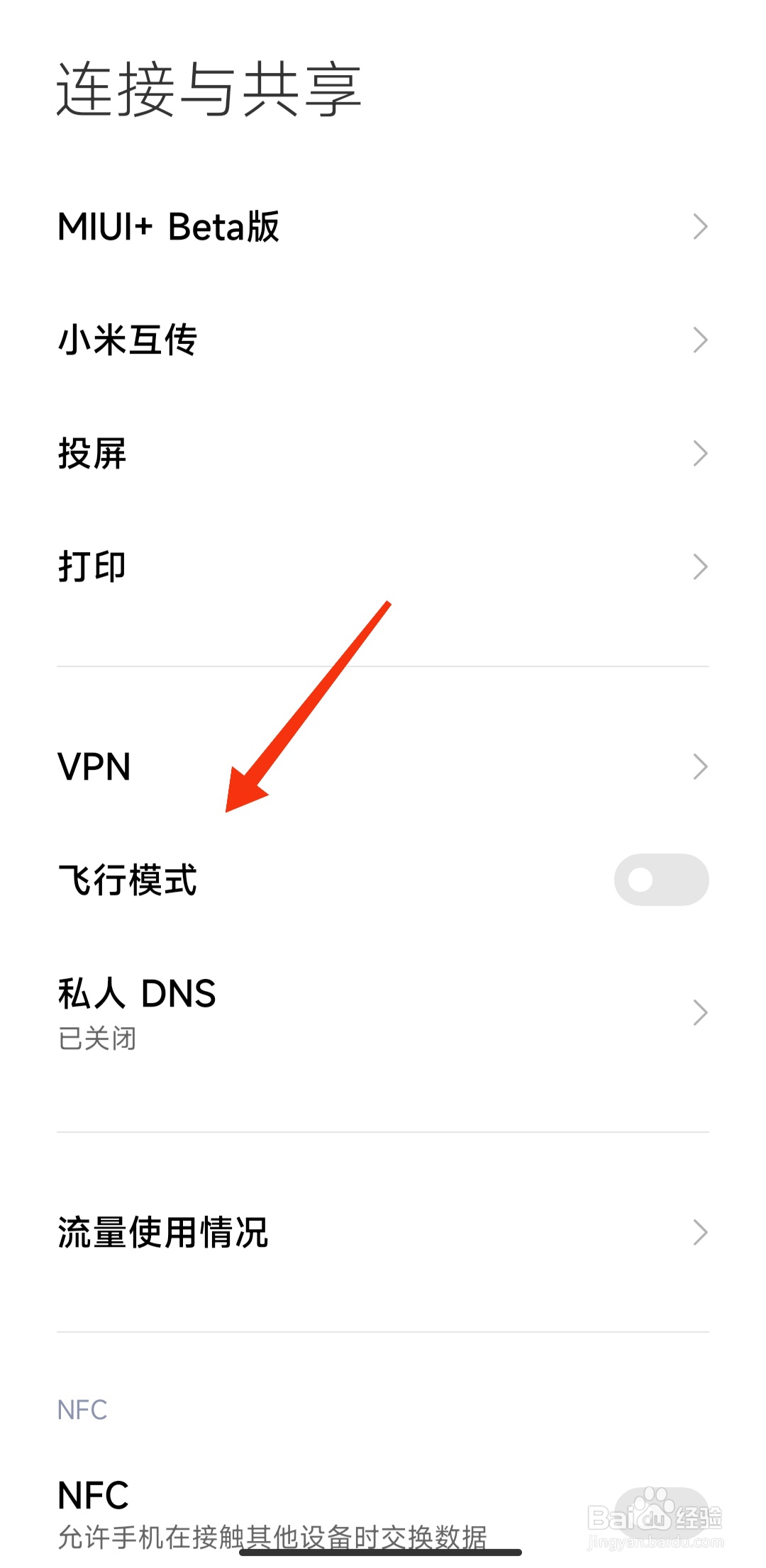Enable the 飞行模式 airplane mode switch
The width and height of the screenshot is (766, 1568).
tap(660, 879)
